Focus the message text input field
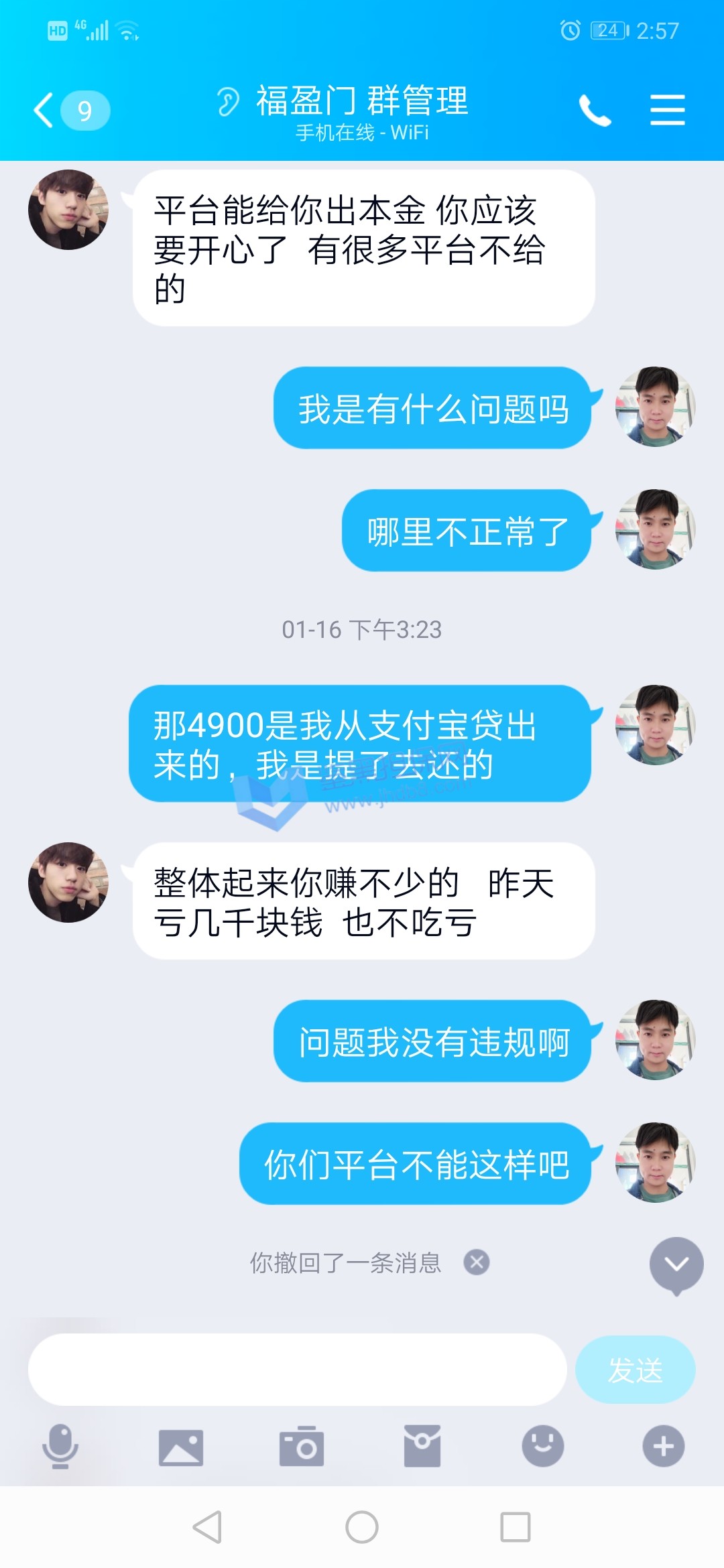This screenshot has height=1568, width=724. (x=297, y=1370)
